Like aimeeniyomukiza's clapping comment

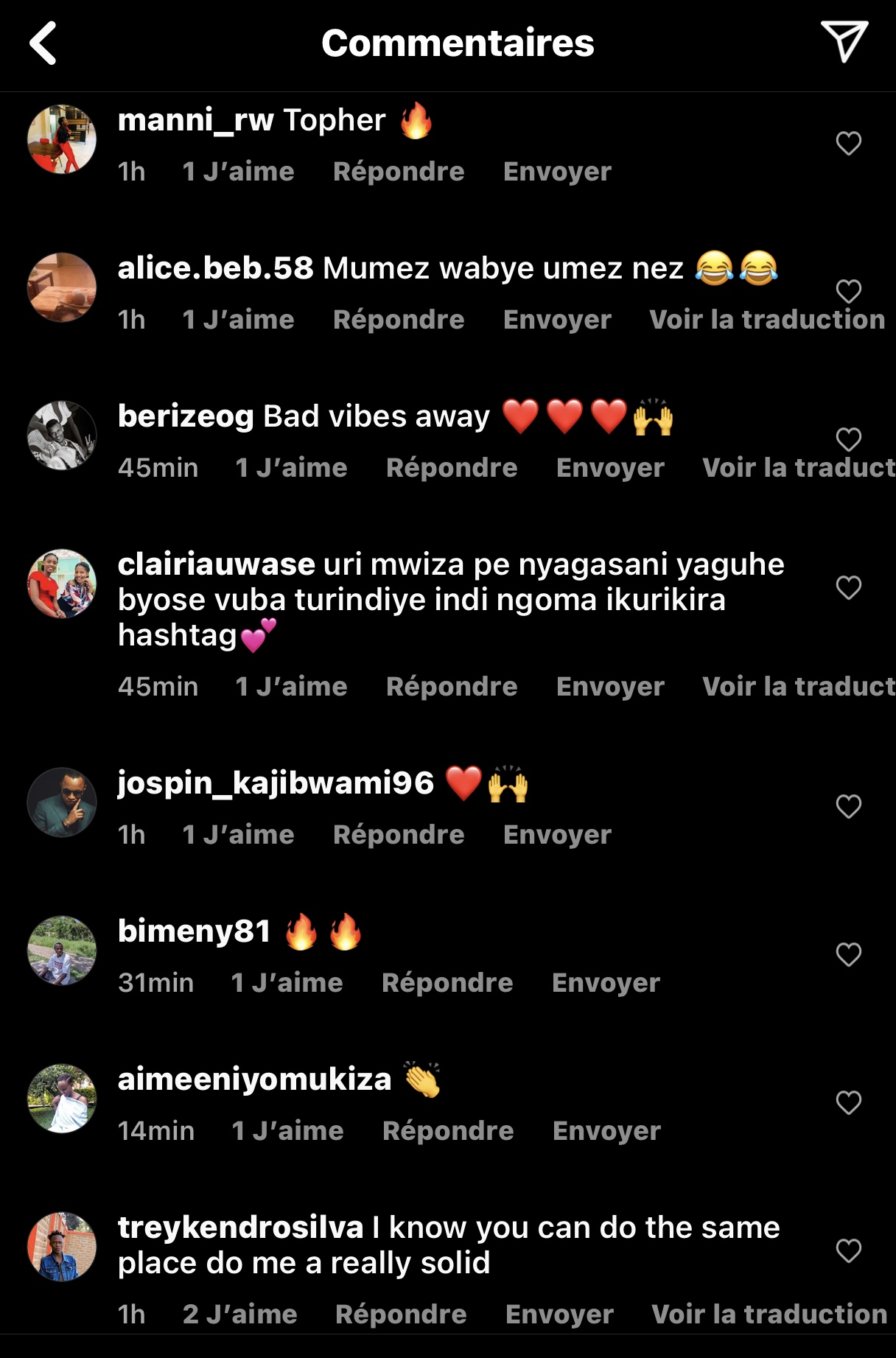pyautogui.click(x=848, y=1102)
